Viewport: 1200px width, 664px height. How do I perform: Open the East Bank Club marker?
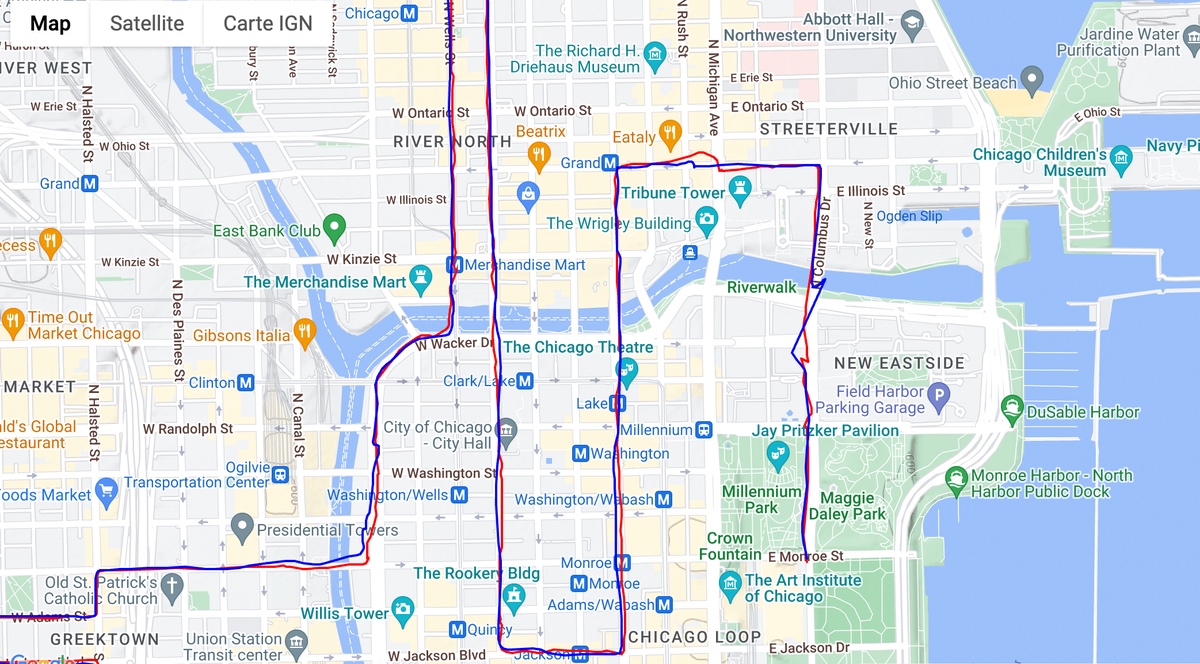click(x=335, y=226)
